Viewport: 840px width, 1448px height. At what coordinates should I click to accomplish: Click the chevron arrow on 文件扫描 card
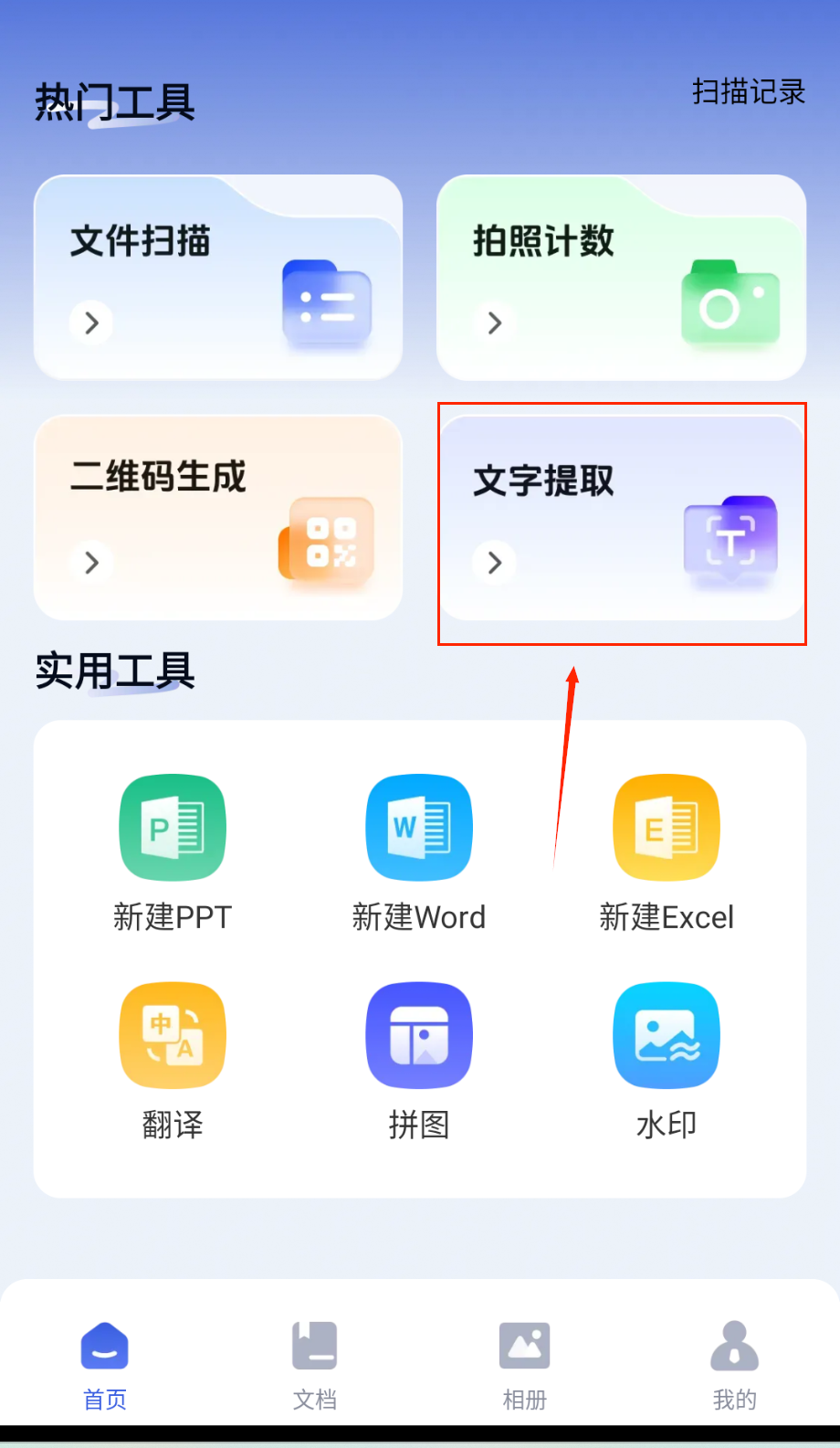click(x=89, y=323)
